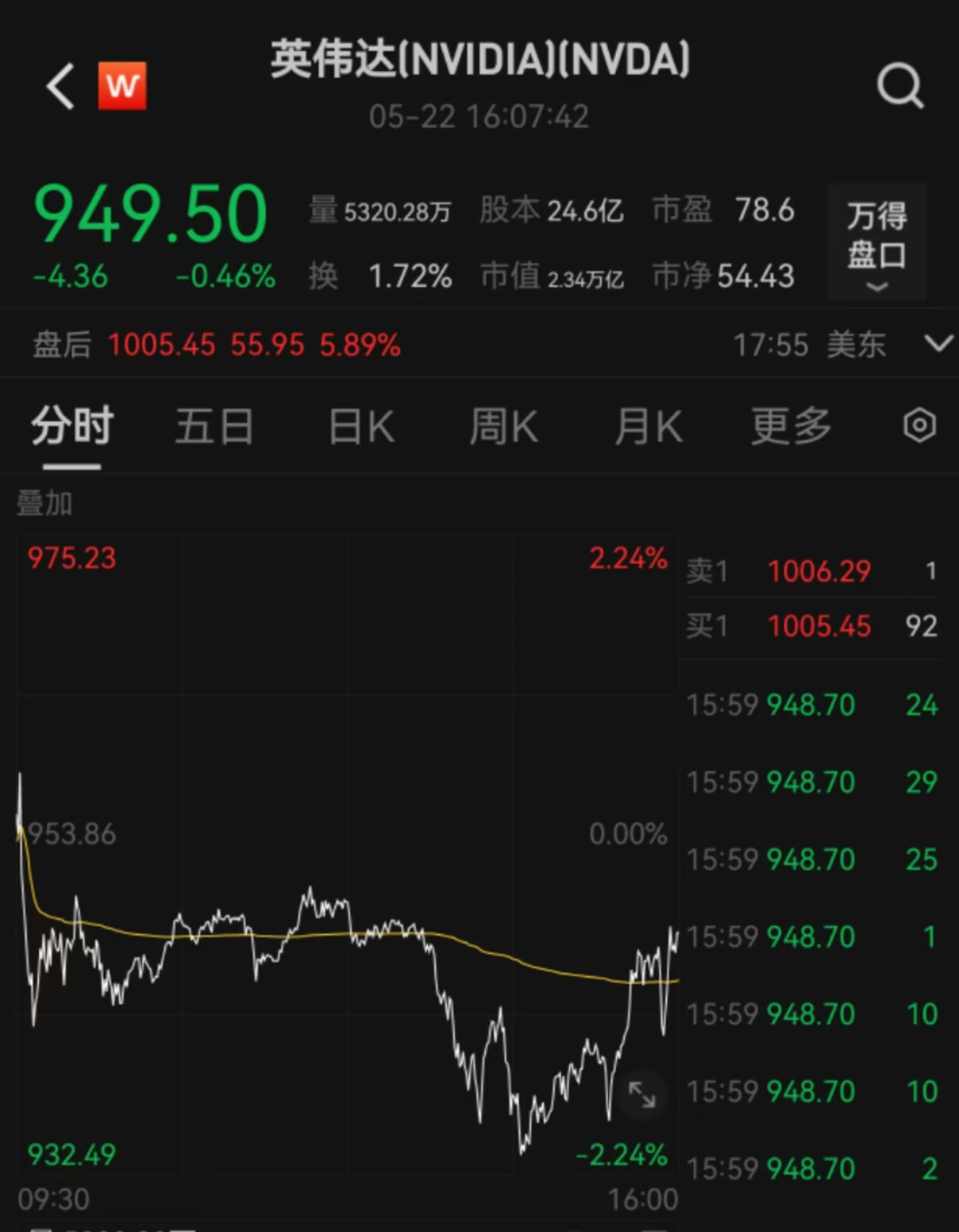Screen dimensions: 959x1232
Task: Click the 卖1 ask price 1006.29
Action: click(x=818, y=571)
